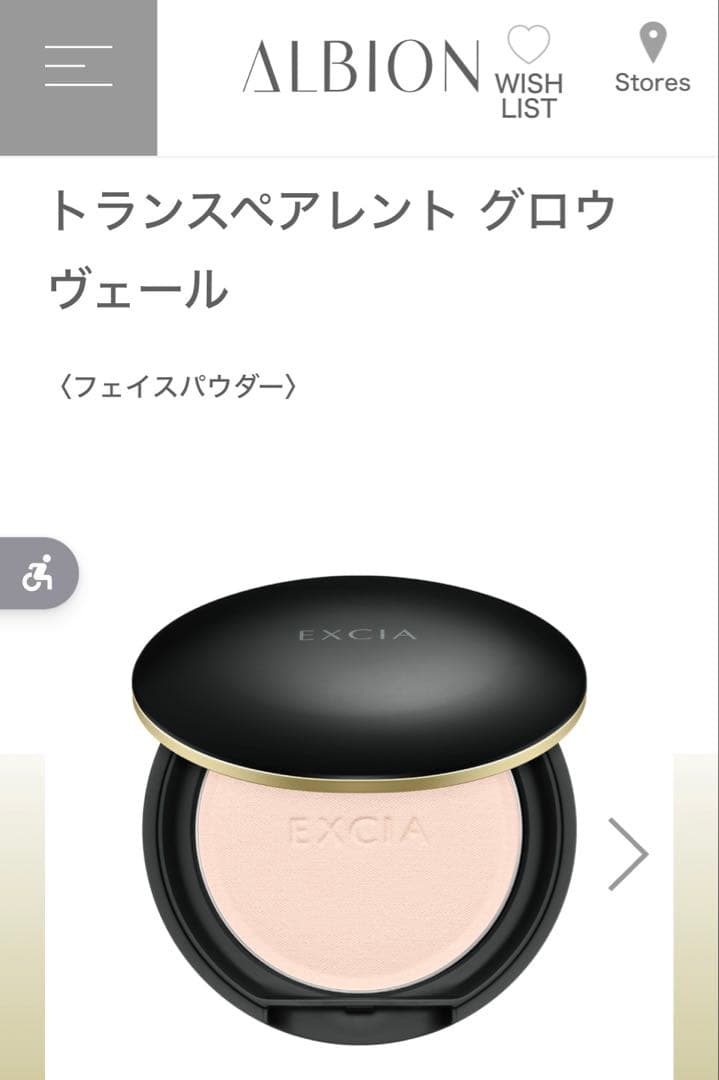Open the hamburger menu
The image size is (719, 1080).
tap(78, 66)
